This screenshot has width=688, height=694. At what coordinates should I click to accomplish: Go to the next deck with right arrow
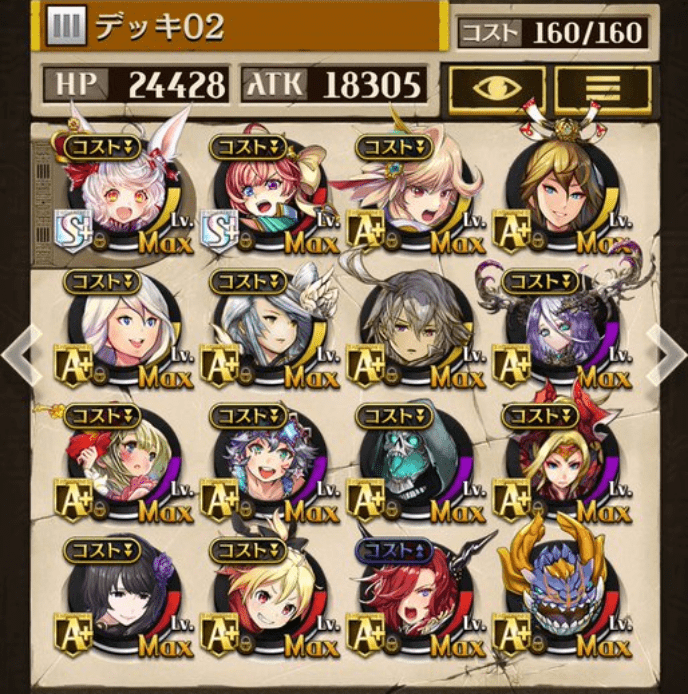(667, 352)
